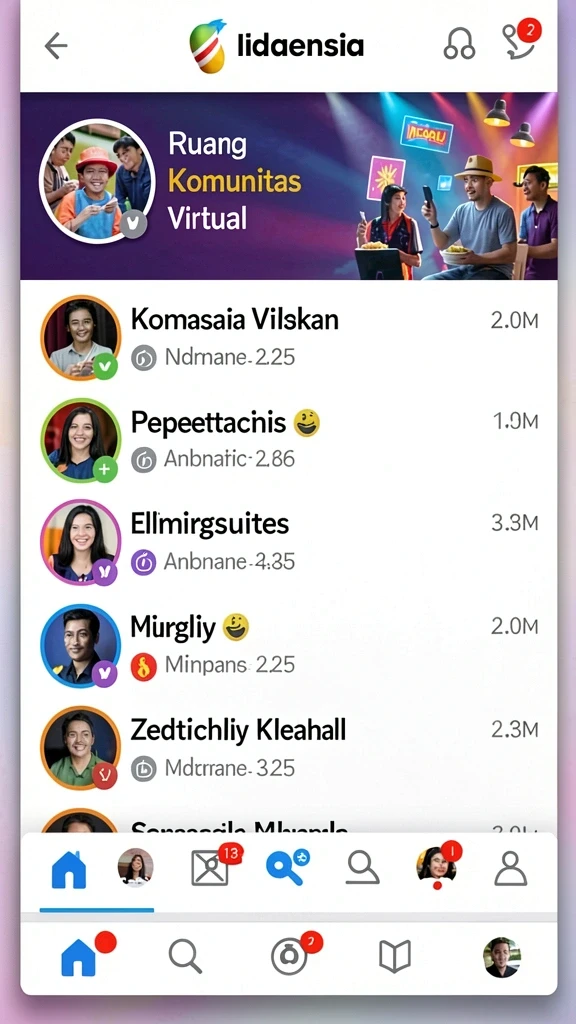Open the blue search-plus tab
Screen dimensions: 576x1024
287,867
